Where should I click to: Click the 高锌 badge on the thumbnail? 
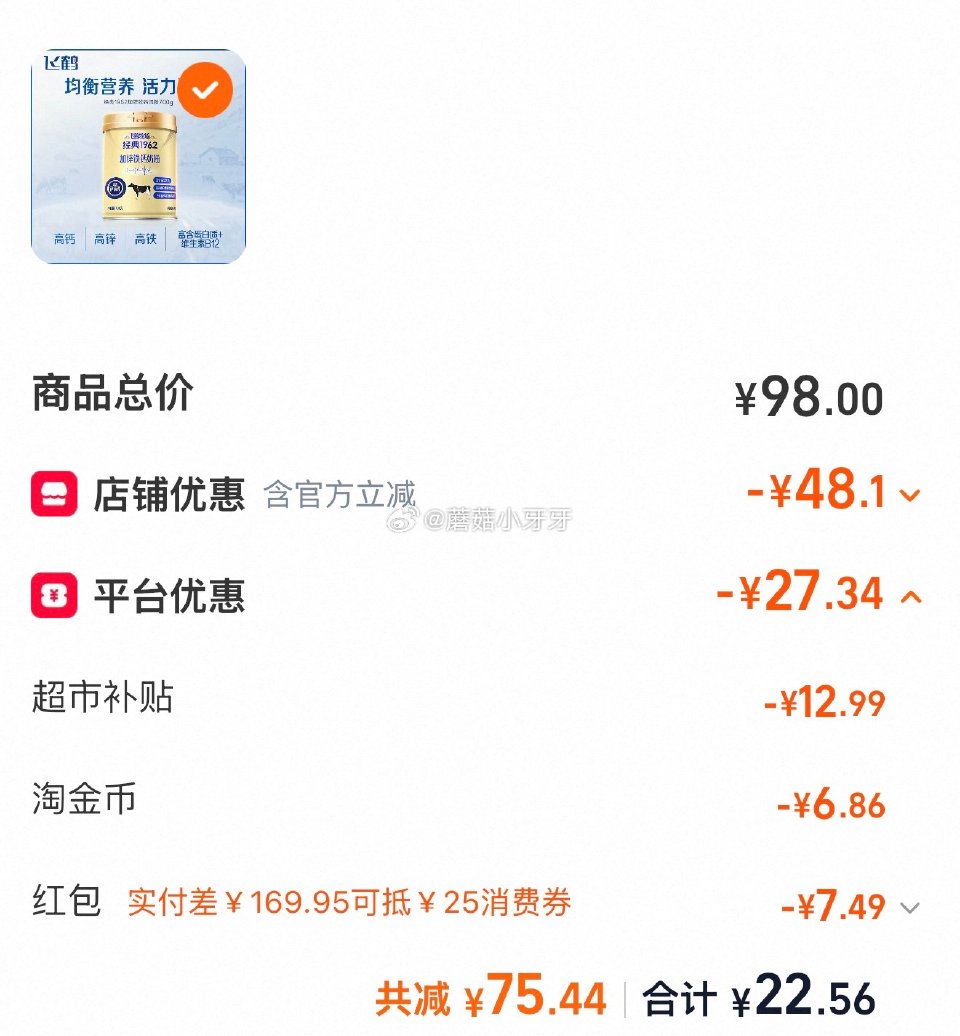(x=104, y=240)
